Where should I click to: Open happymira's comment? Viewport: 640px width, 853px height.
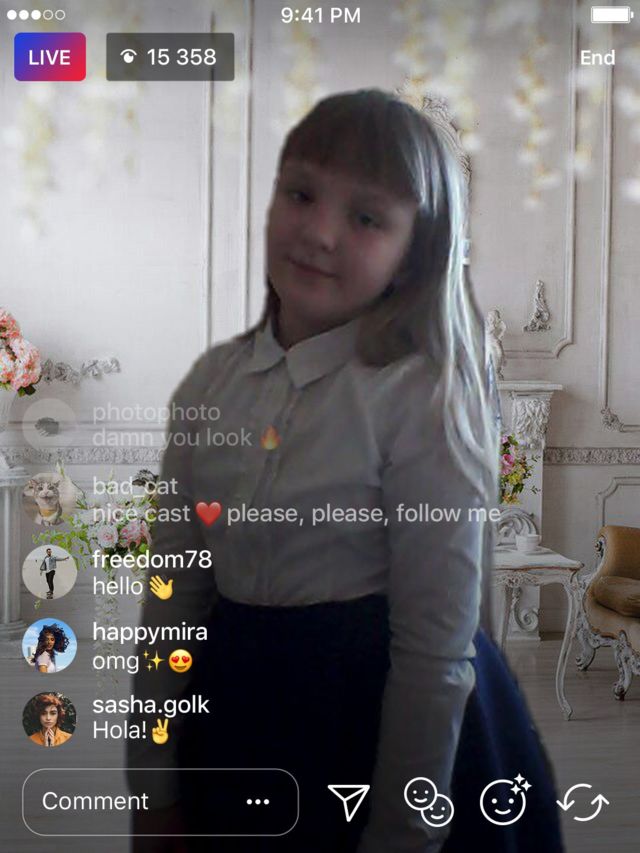coord(115,646)
